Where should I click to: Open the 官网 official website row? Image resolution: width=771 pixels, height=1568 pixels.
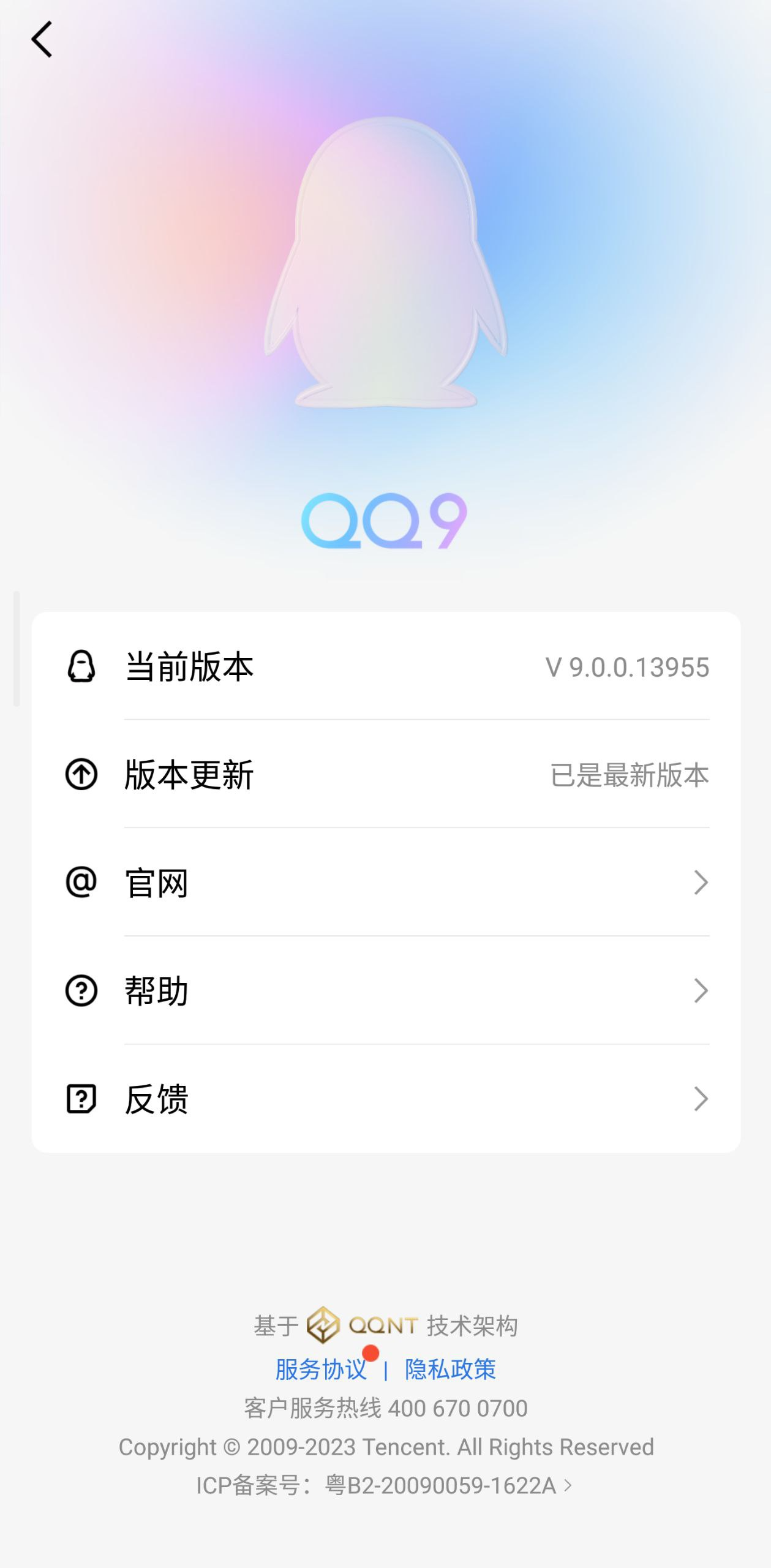click(x=386, y=883)
